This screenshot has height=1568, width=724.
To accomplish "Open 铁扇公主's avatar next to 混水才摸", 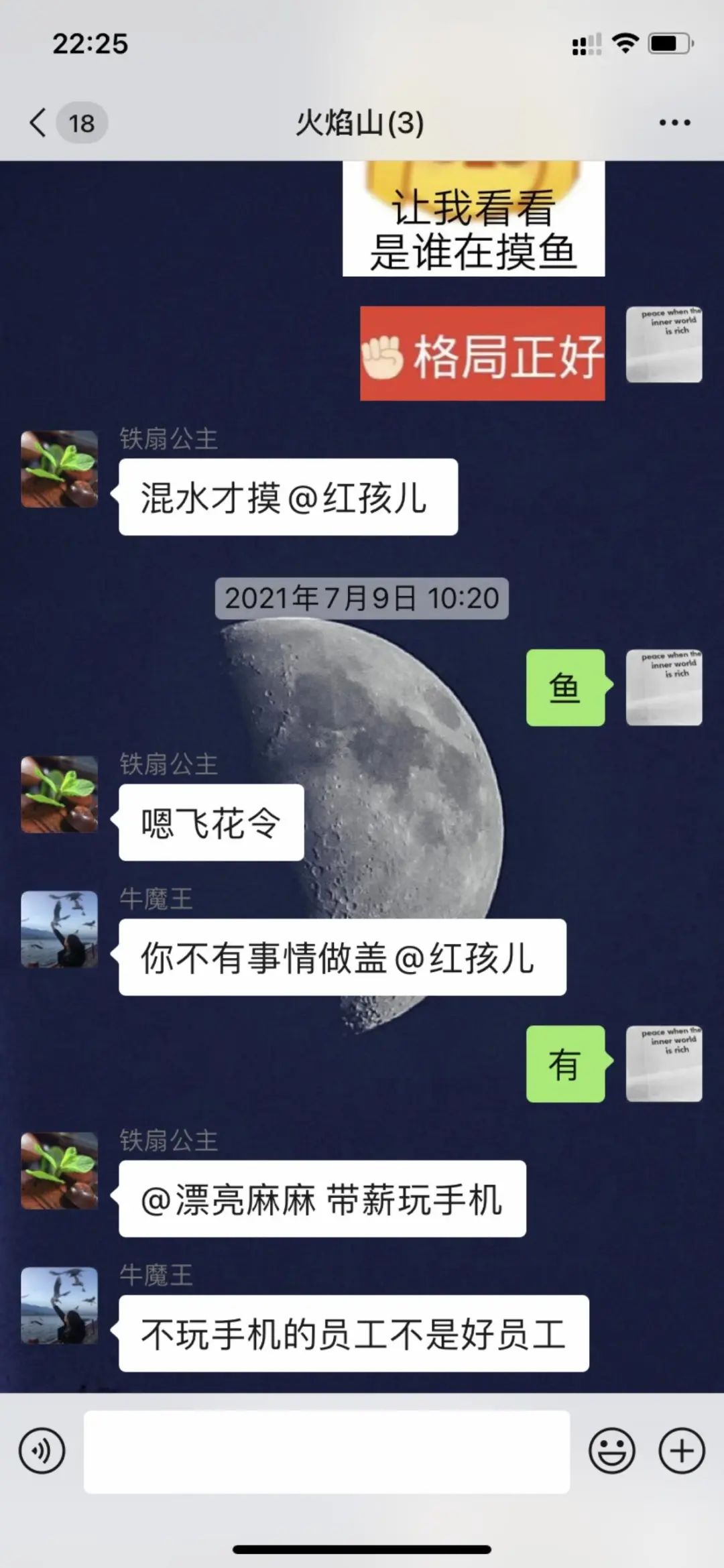I will point(60,469).
